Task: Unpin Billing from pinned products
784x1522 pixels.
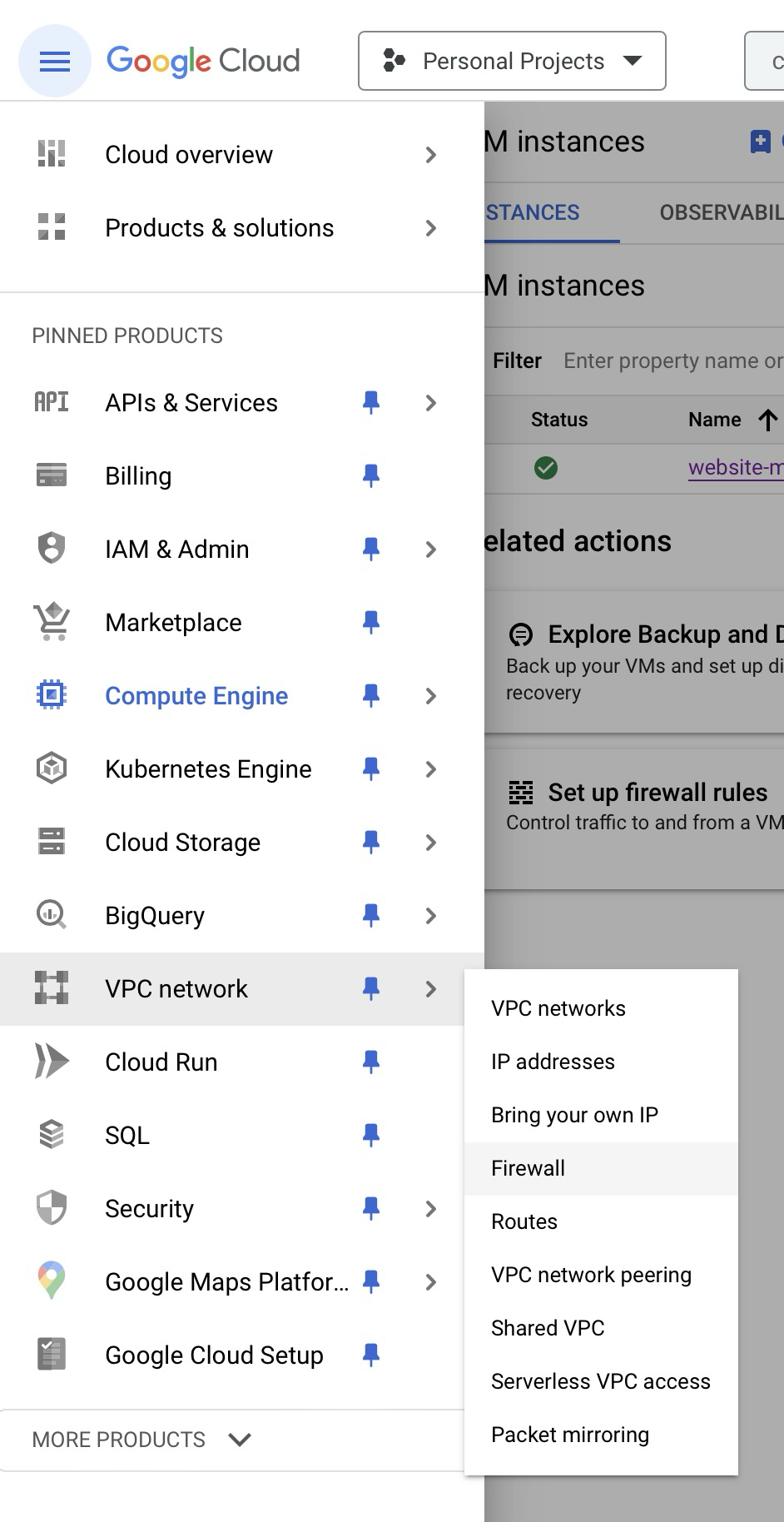Action: pos(372,475)
